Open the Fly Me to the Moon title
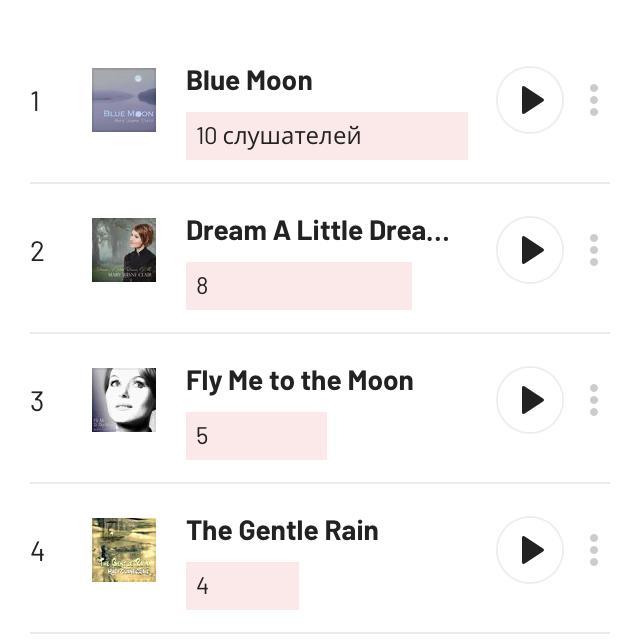640x640 pixels. [299, 381]
